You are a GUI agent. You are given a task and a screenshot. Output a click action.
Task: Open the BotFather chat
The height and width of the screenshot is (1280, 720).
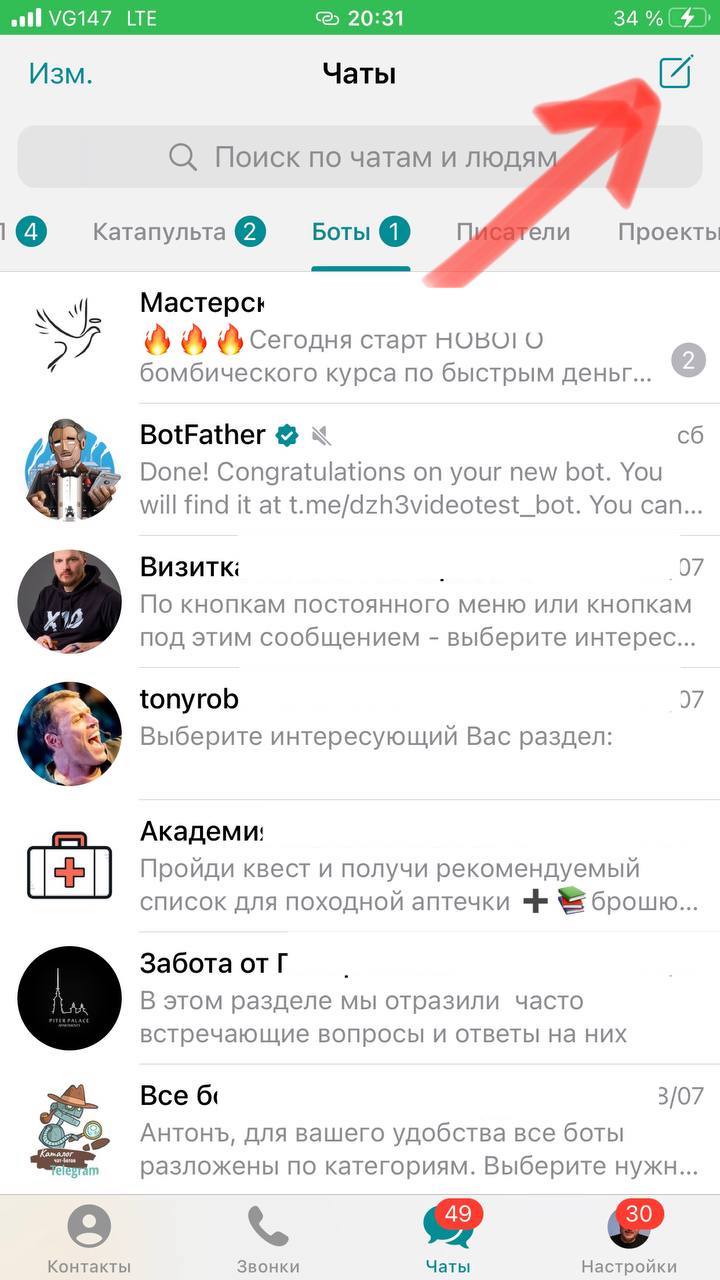[x=400, y=469]
